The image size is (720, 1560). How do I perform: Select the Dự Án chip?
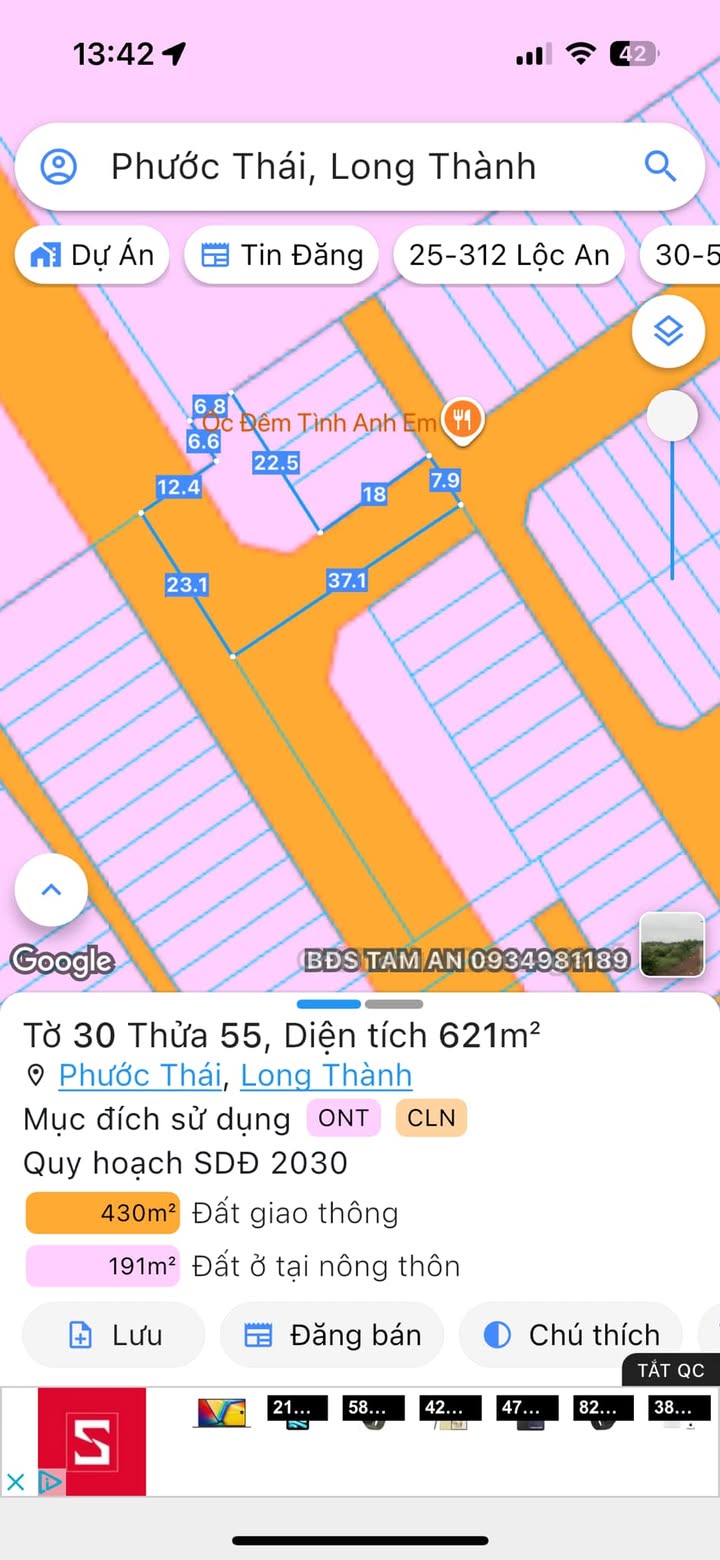[x=92, y=255]
